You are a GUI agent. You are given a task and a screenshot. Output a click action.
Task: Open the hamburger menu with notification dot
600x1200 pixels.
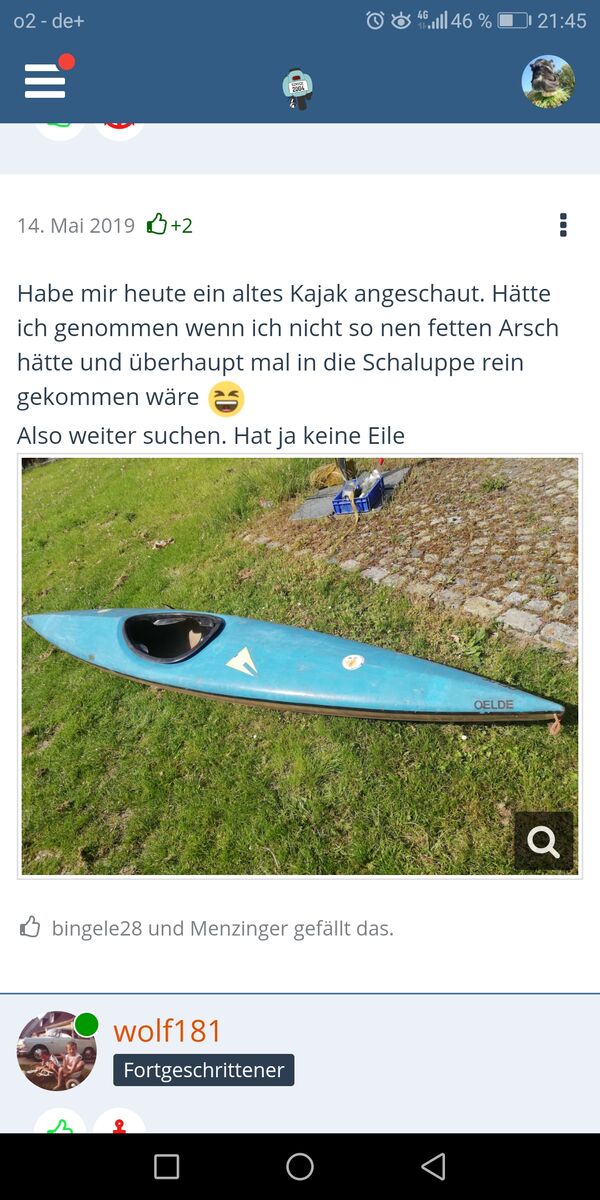(x=45, y=81)
